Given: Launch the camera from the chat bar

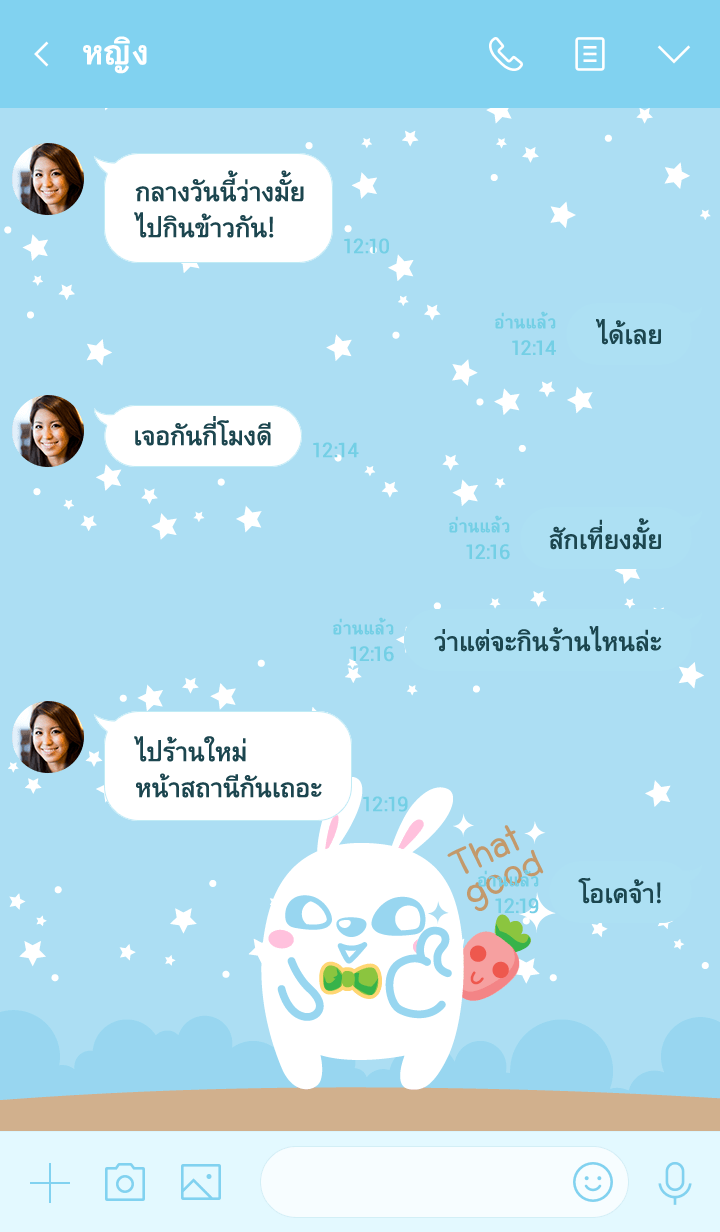Looking at the screenshot, I should [x=125, y=1182].
